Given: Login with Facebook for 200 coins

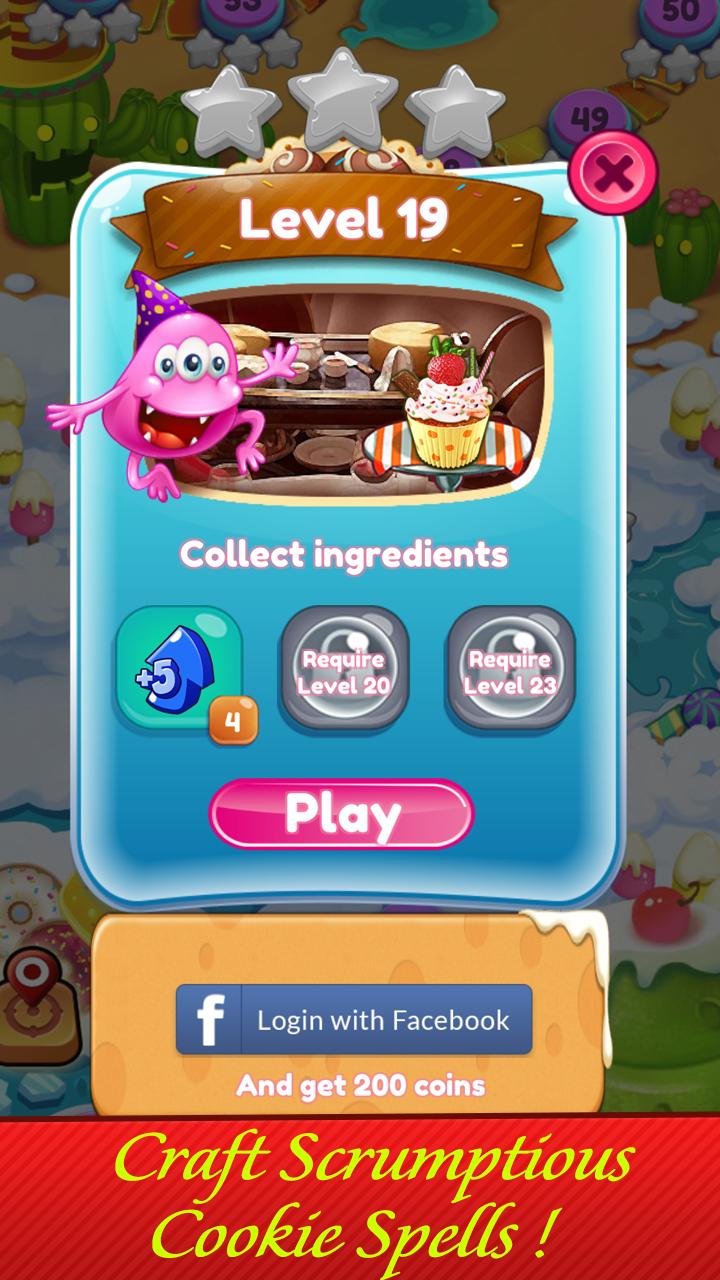Looking at the screenshot, I should click(354, 1020).
